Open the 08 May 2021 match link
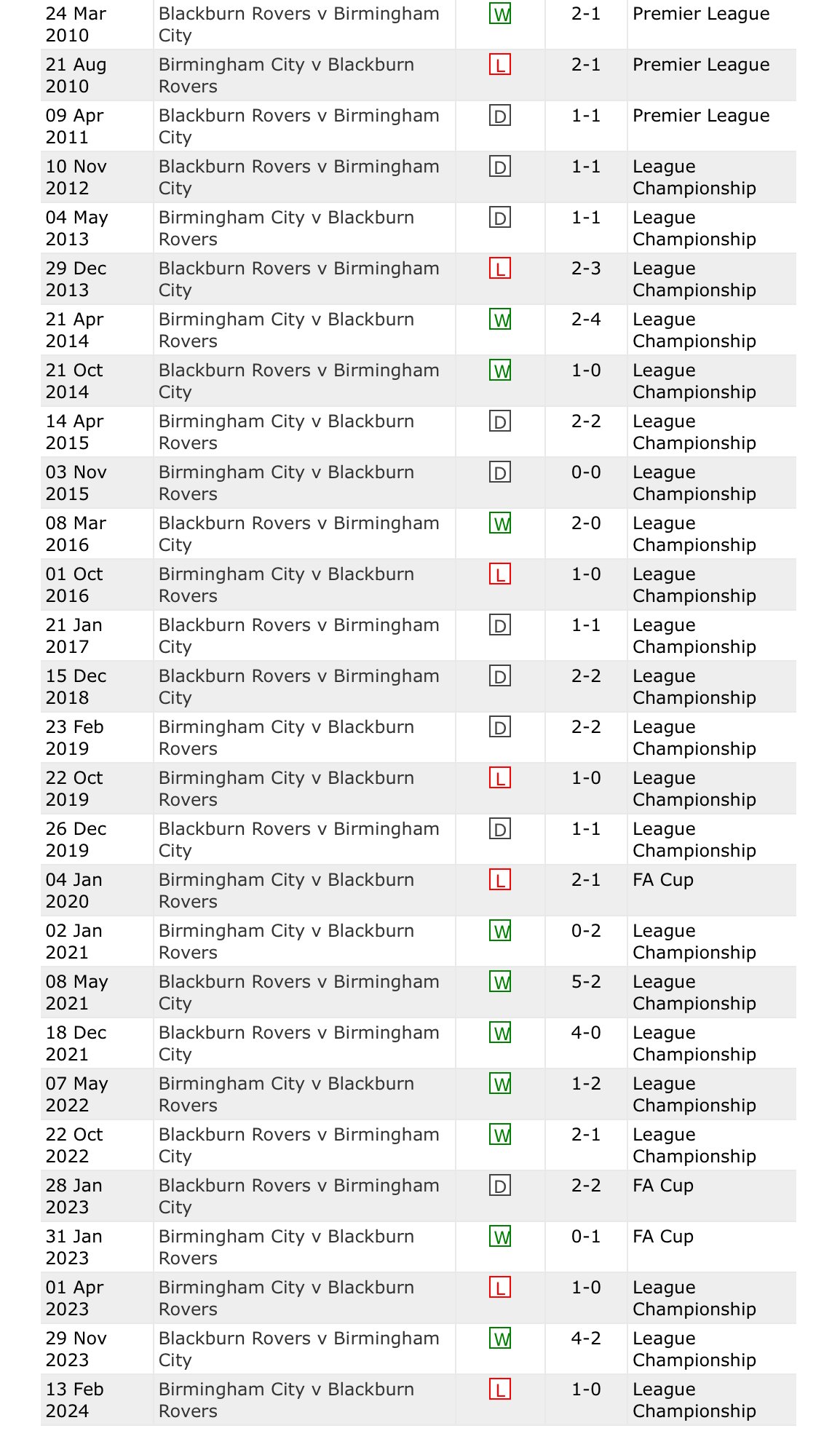840x1447 pixels. click(298, 993)
